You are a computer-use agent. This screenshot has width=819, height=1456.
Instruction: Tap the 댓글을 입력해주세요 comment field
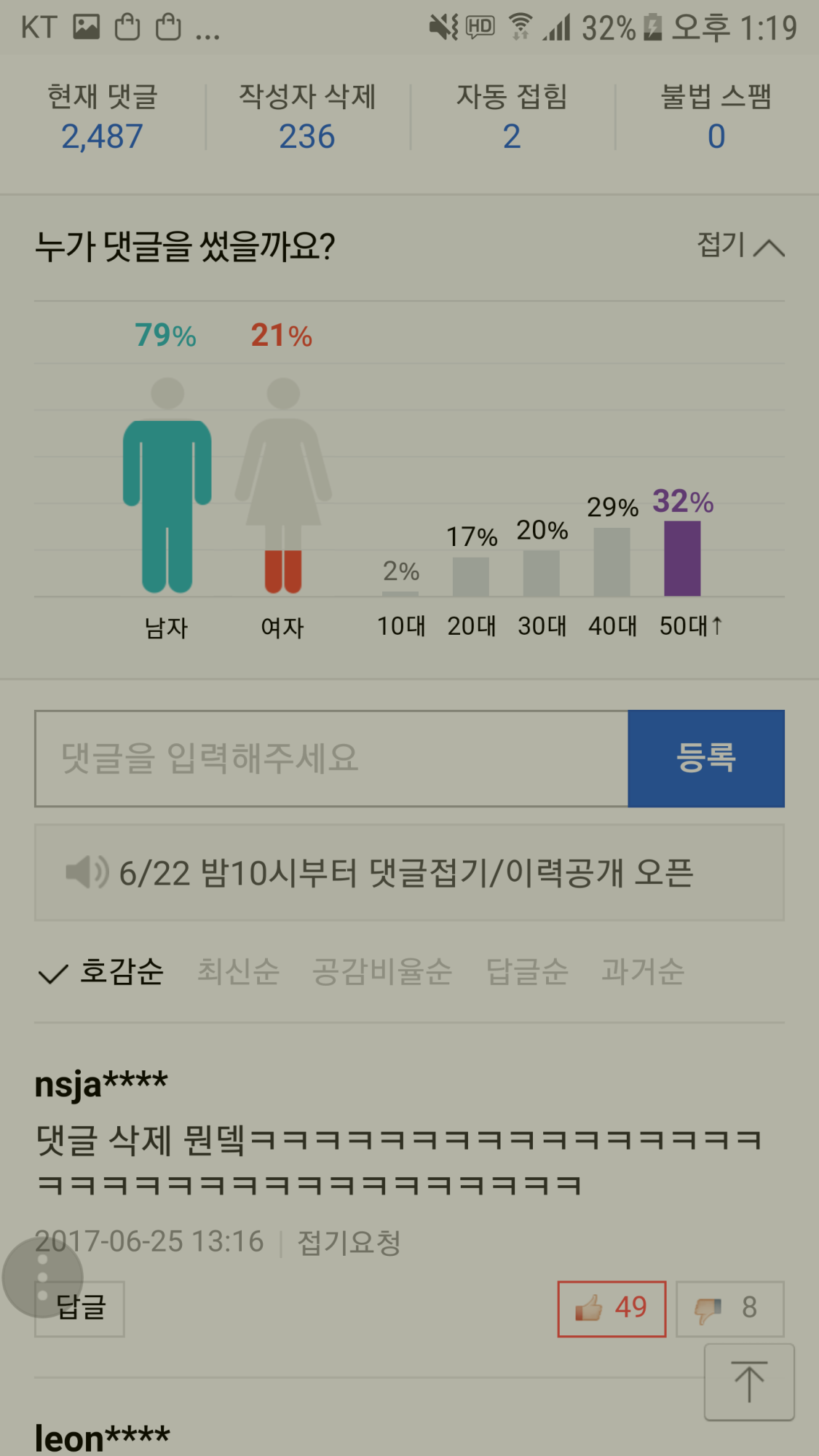point(331,759)
